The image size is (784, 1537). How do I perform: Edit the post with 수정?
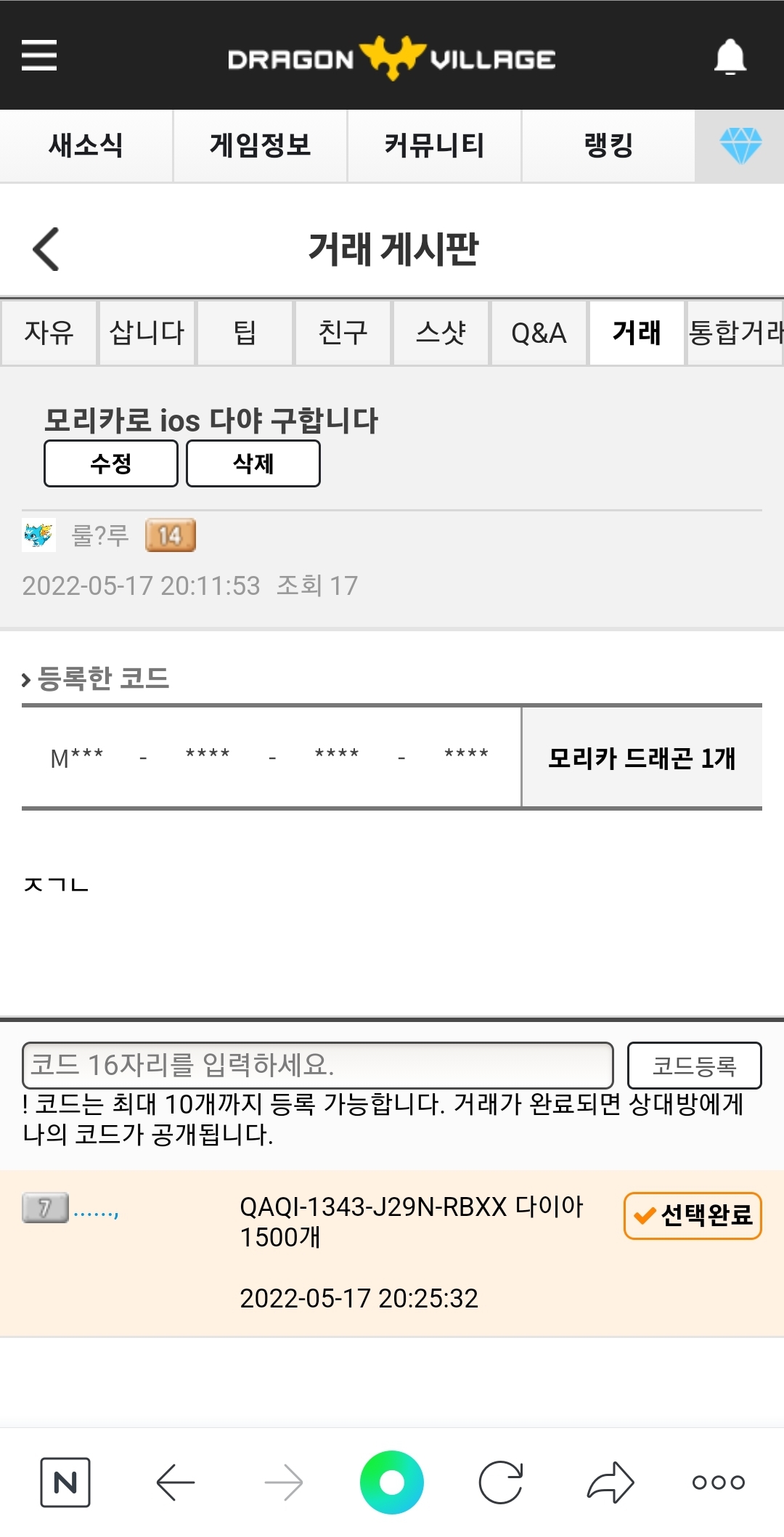coord(111,463)
